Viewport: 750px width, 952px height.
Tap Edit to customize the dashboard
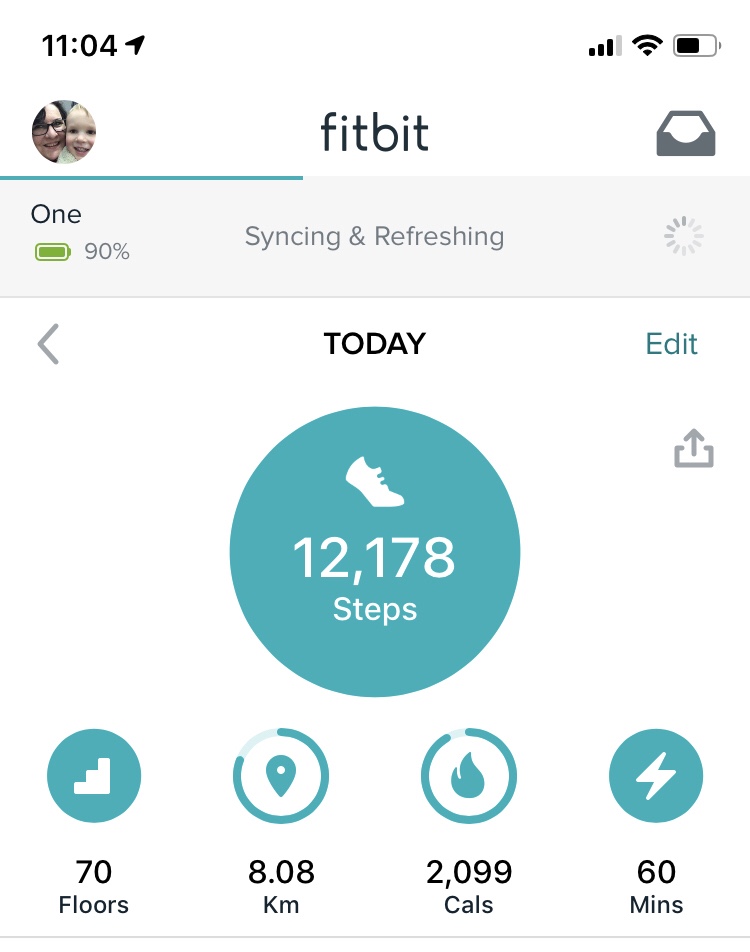(x=671, y=344)
